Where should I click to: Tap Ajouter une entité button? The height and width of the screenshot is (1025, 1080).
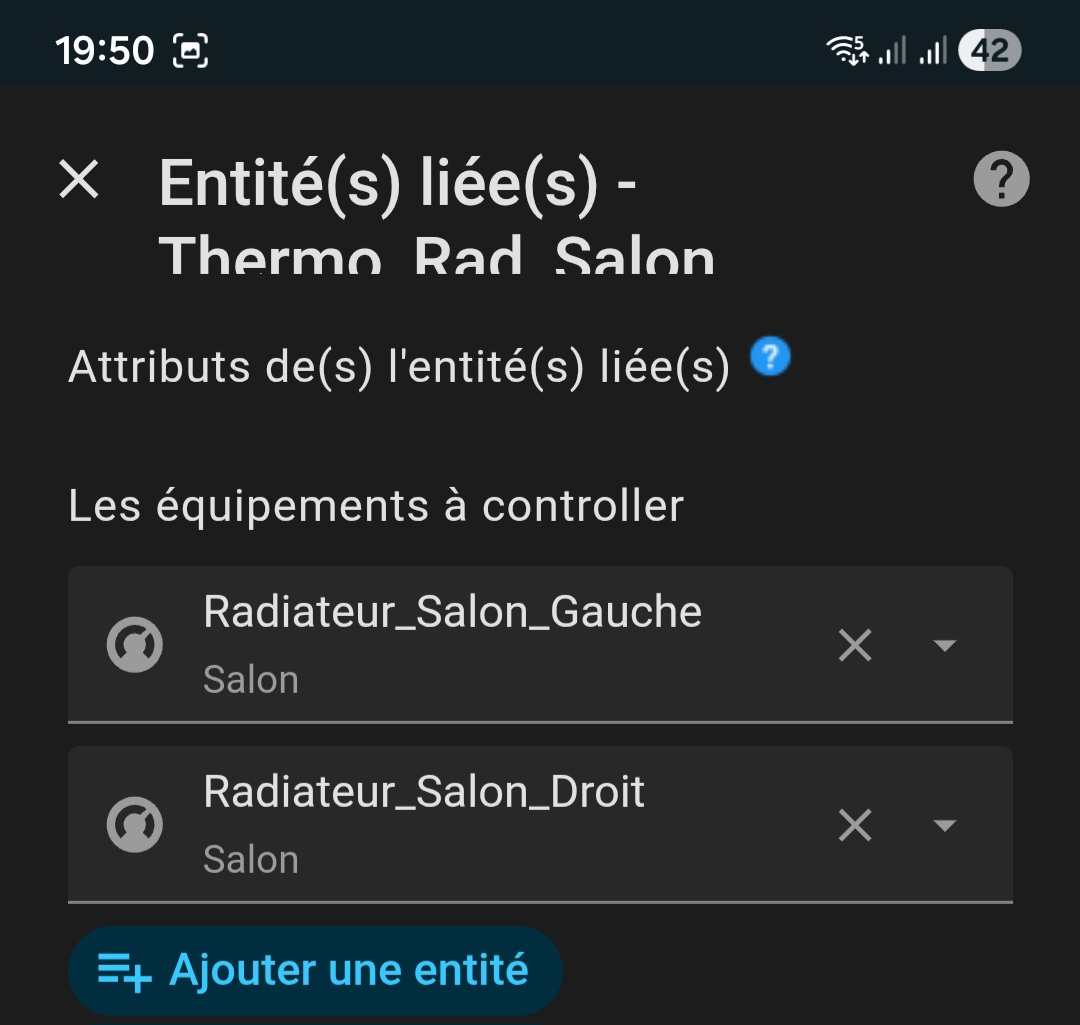click(x=315, y=970)
